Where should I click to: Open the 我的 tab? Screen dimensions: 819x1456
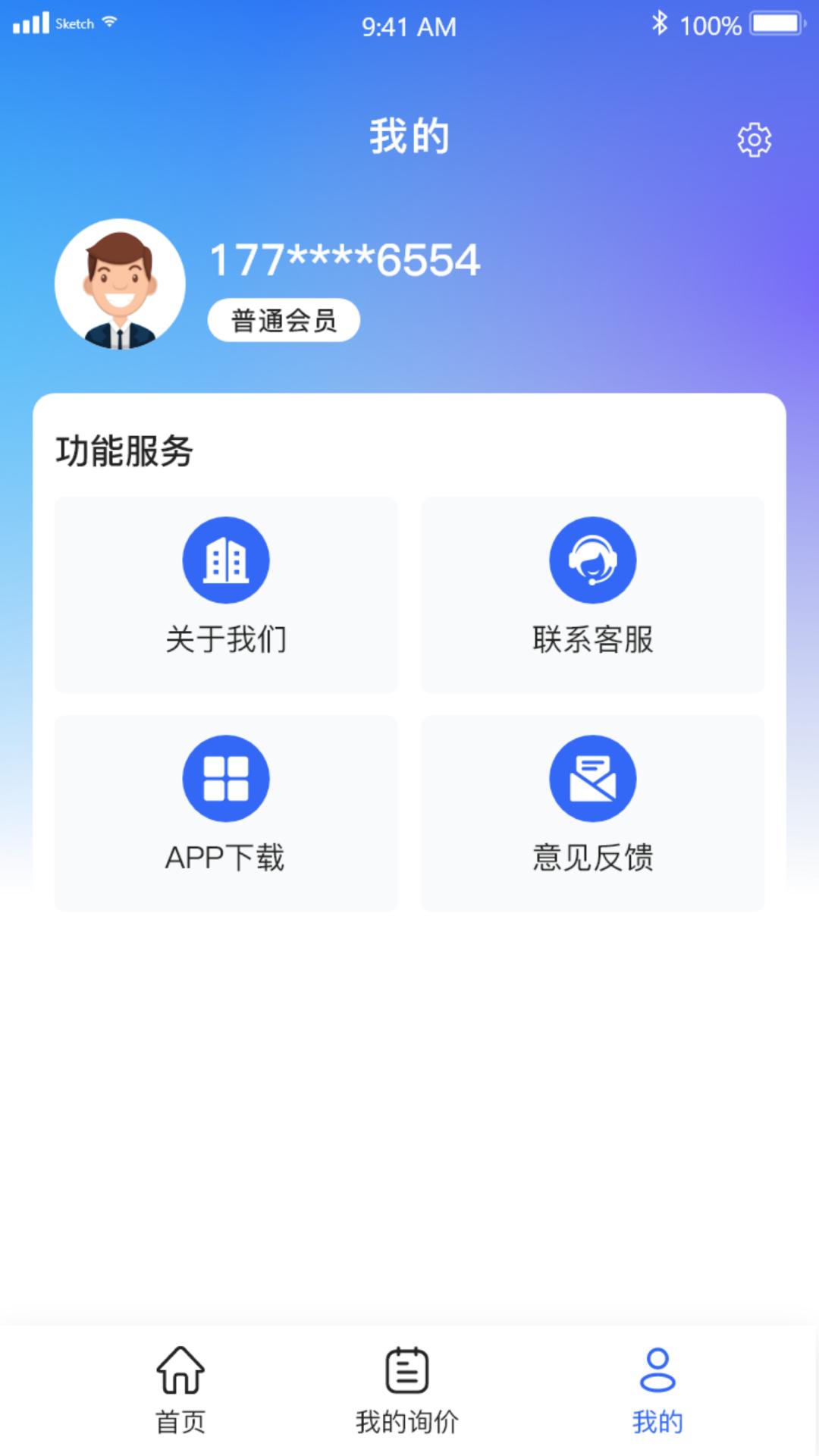tap(657, 1395)
